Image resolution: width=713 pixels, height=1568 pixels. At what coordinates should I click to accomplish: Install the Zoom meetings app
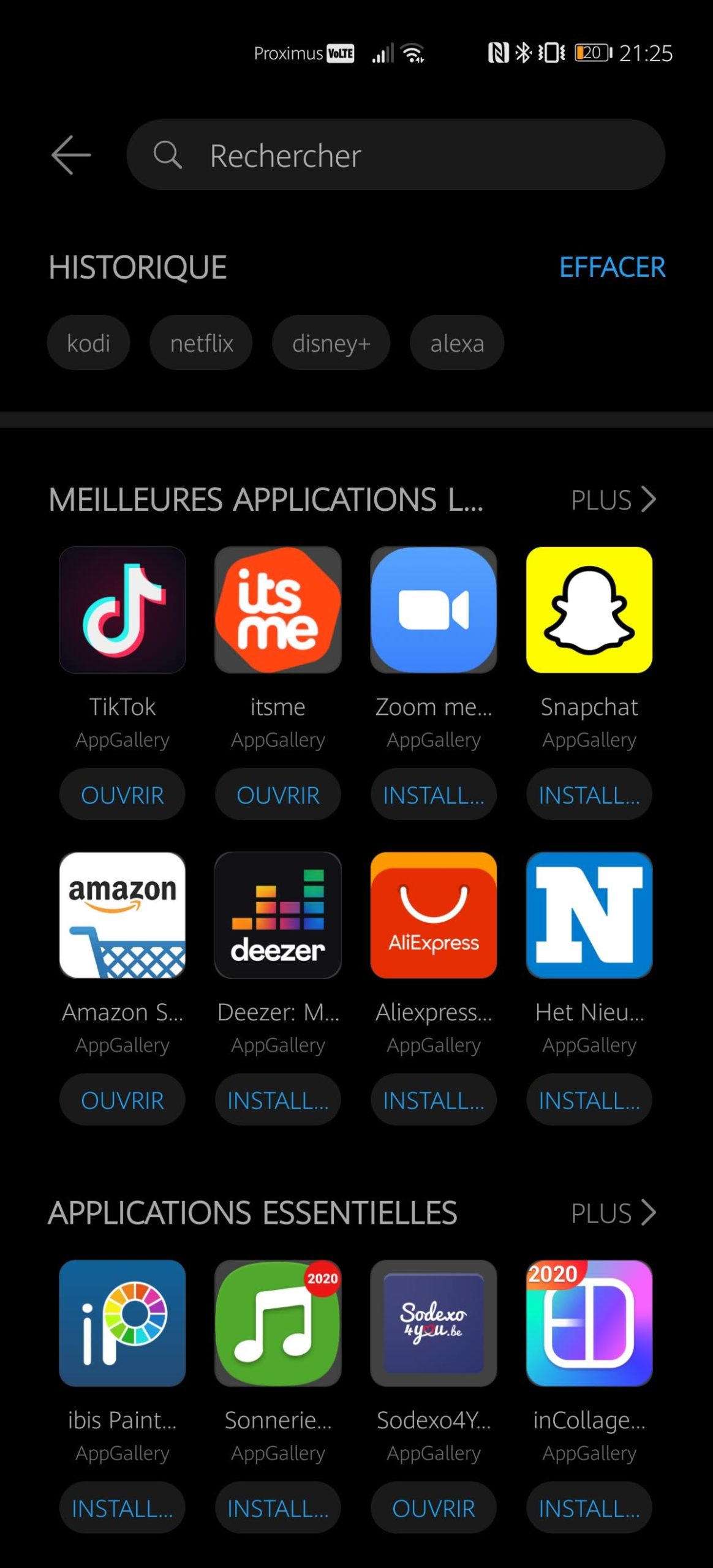(x=434, y=795)
